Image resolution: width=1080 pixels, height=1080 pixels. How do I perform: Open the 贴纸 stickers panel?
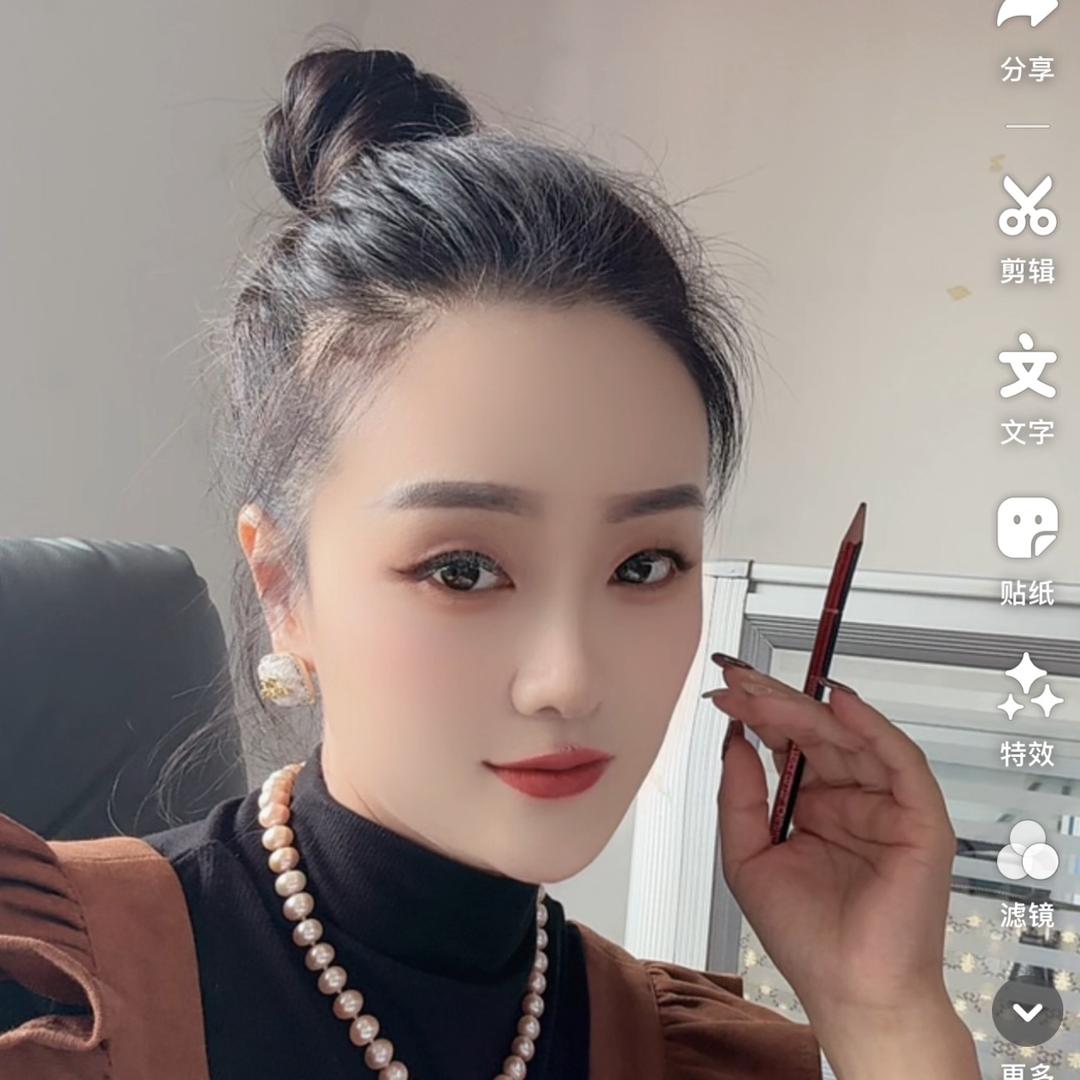pos(1027,528)
